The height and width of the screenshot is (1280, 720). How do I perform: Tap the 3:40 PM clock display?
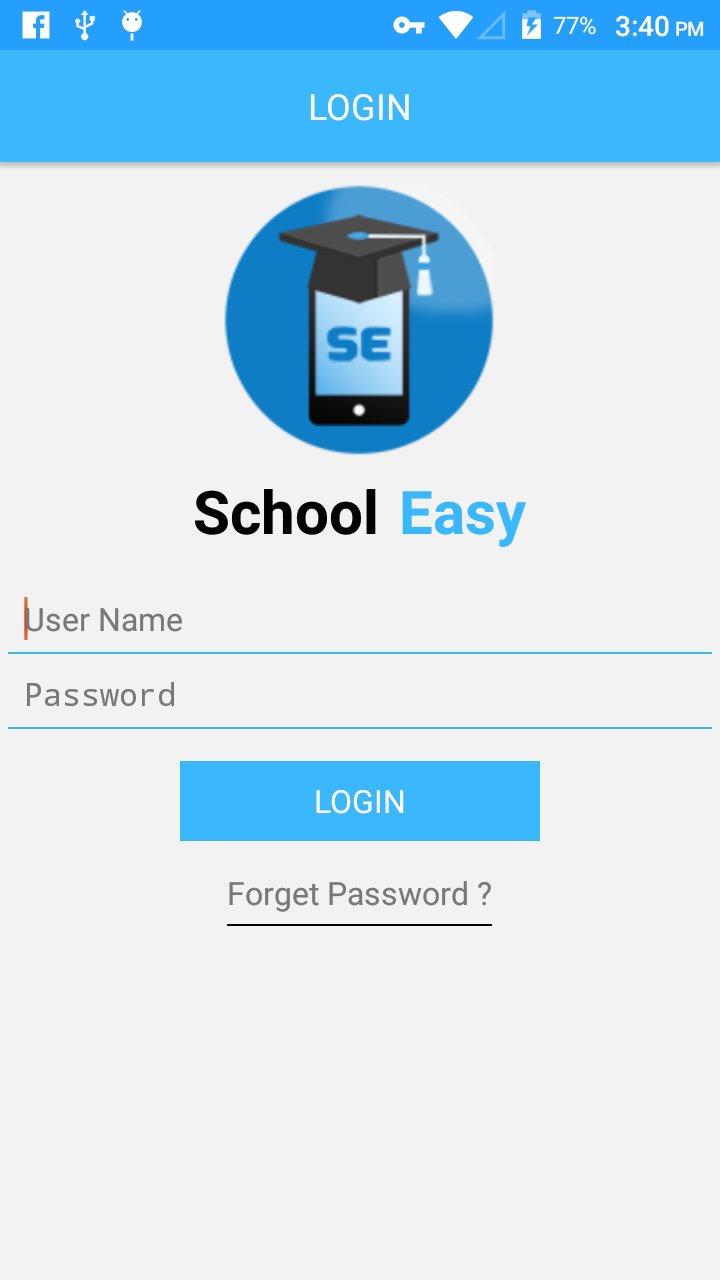point(656,26)
